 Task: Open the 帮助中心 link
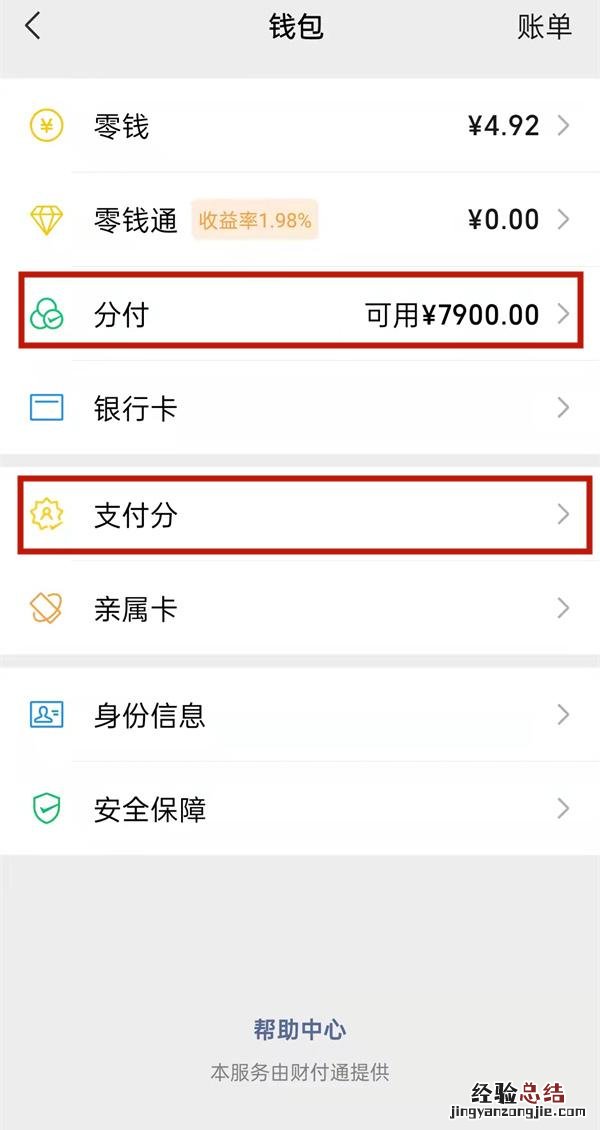299,1030
